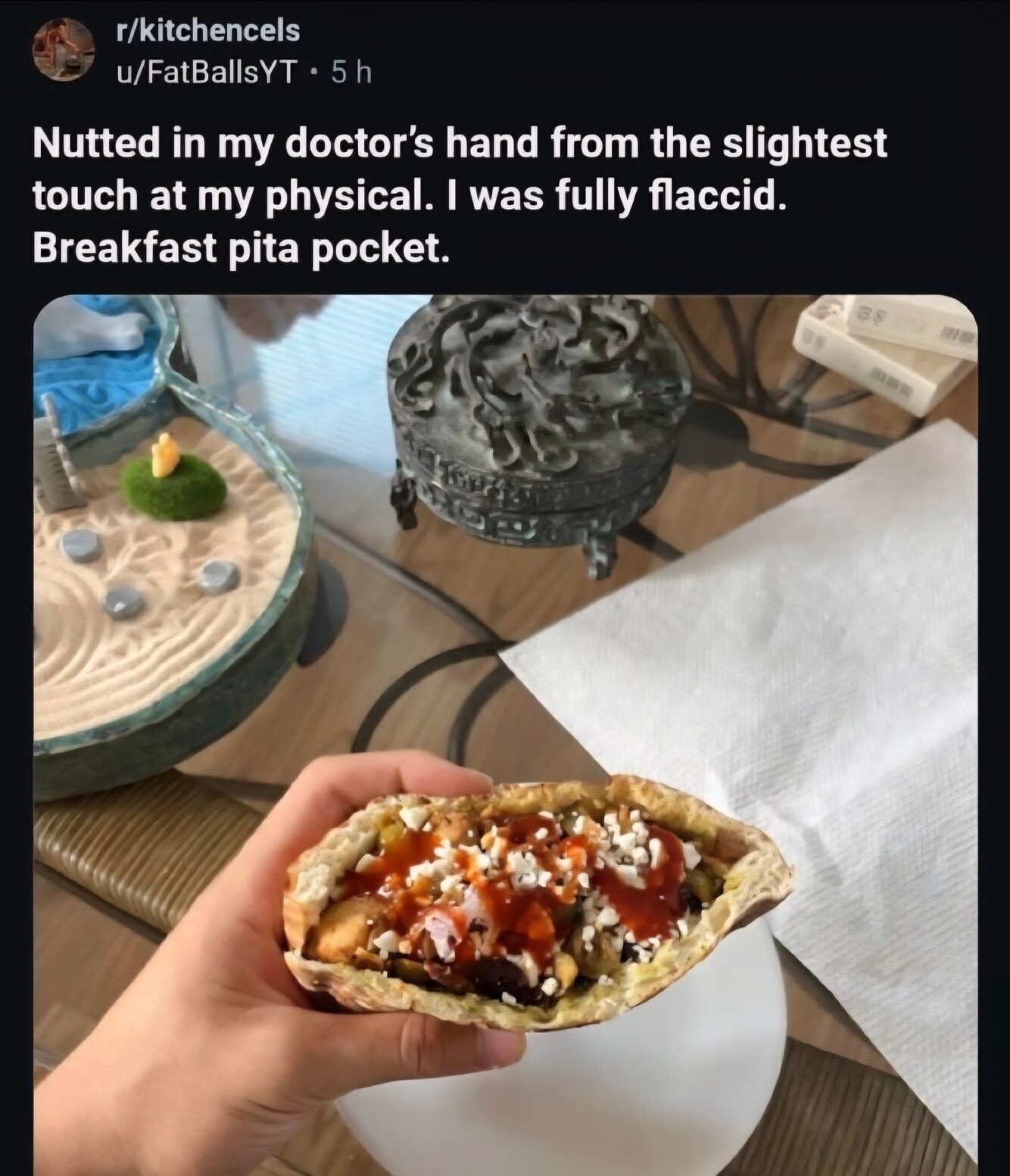Open the breakfast pita pocket photo
The width and height of the screenshot is (1010, 1176).
point(505,734)
